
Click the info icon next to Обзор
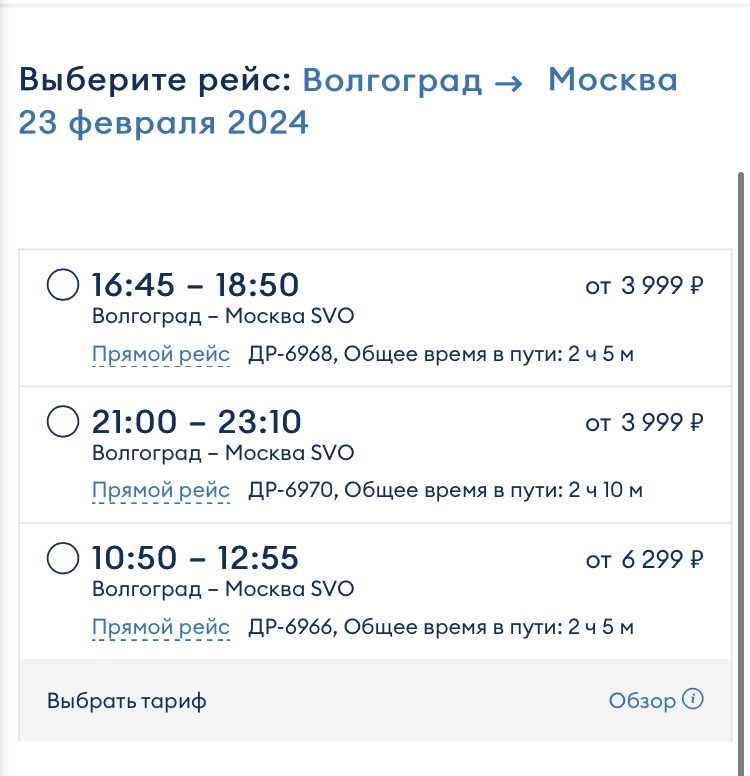(x=692, y=701)
